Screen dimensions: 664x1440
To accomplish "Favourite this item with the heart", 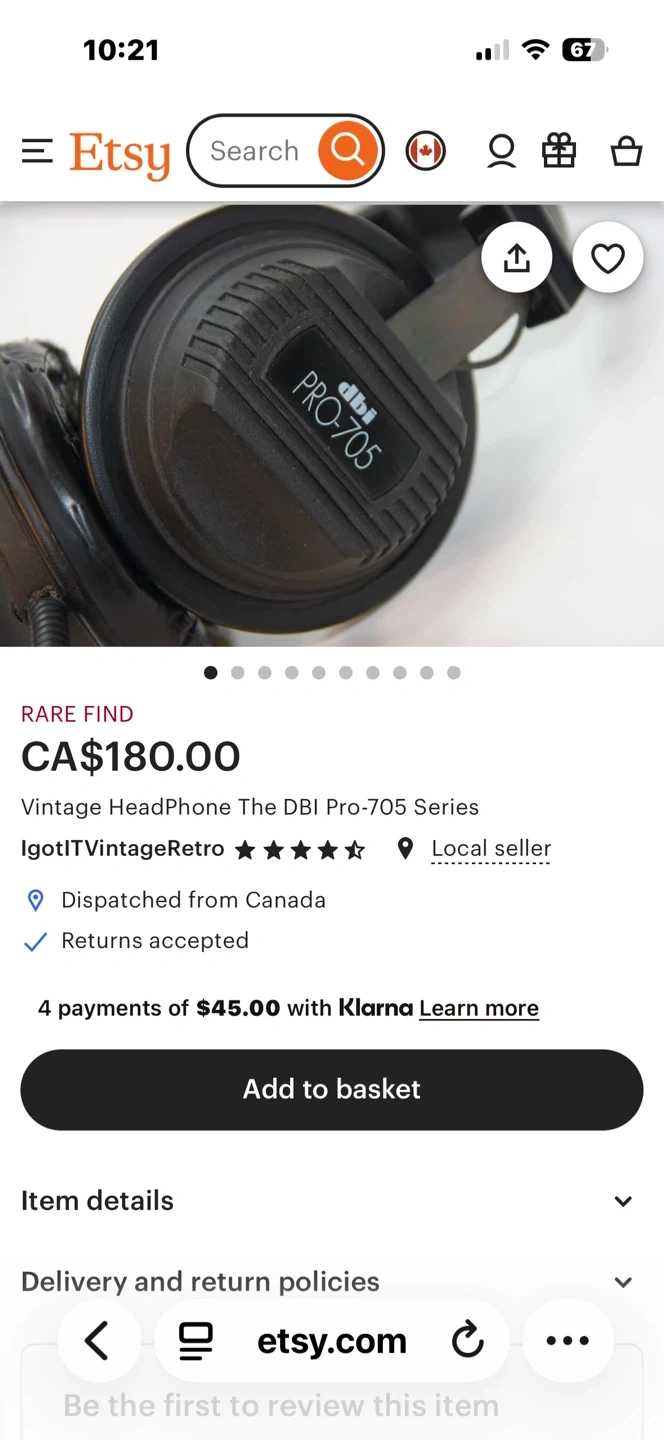I will click(x=607, y=259).
